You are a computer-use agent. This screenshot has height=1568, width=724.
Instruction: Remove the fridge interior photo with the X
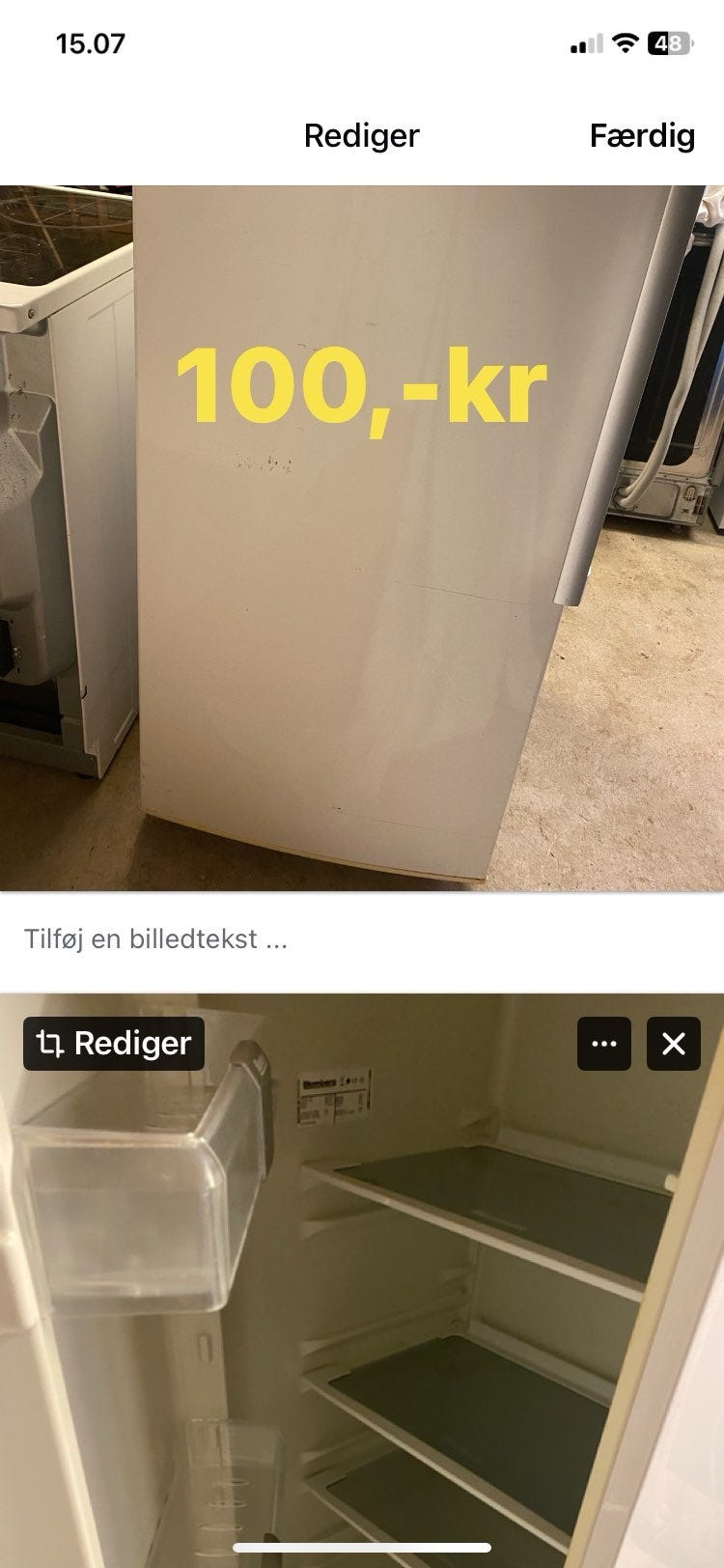pyautogui.click(x=675, y=1043)
